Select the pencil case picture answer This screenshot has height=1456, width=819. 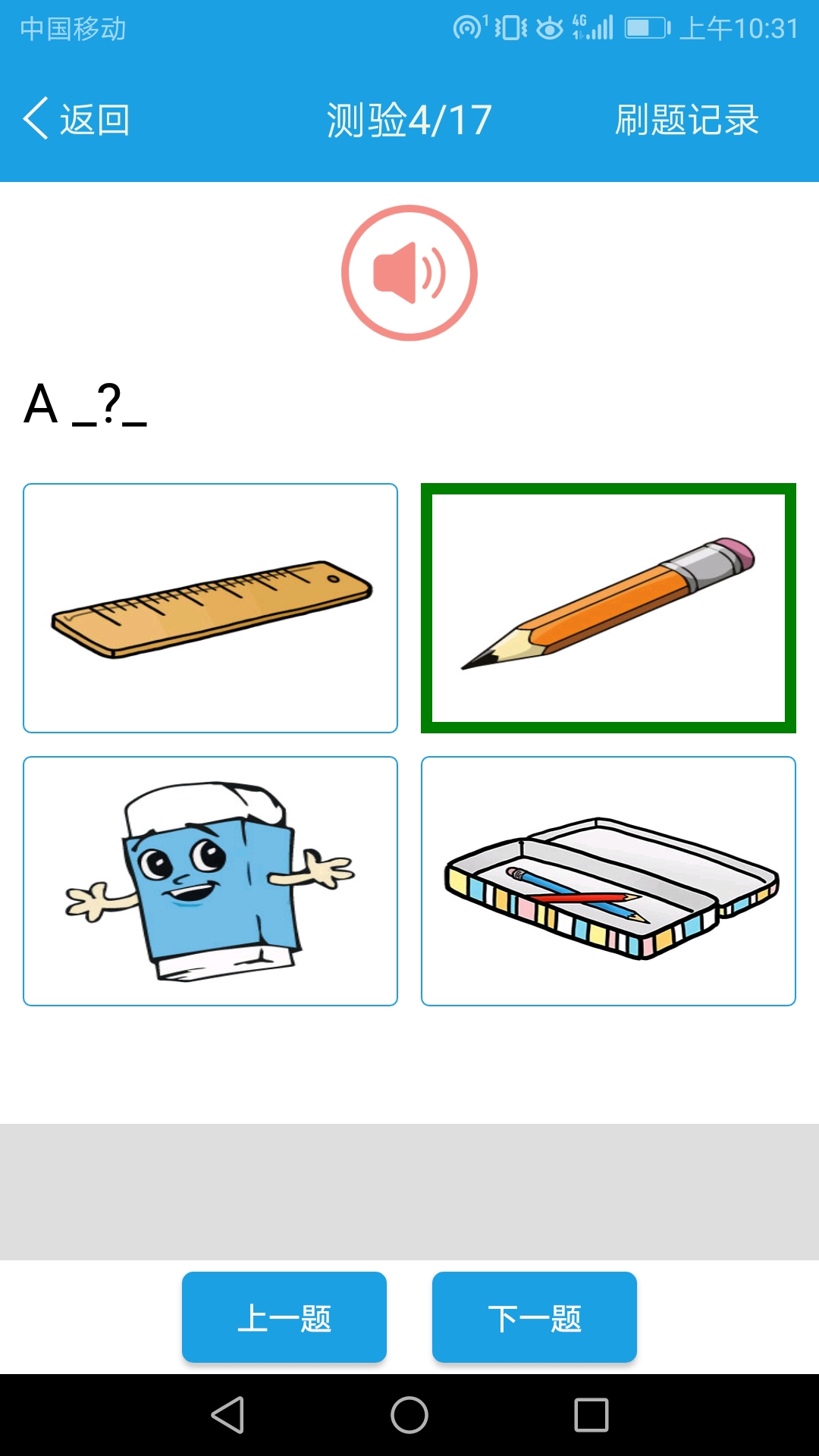608,881
